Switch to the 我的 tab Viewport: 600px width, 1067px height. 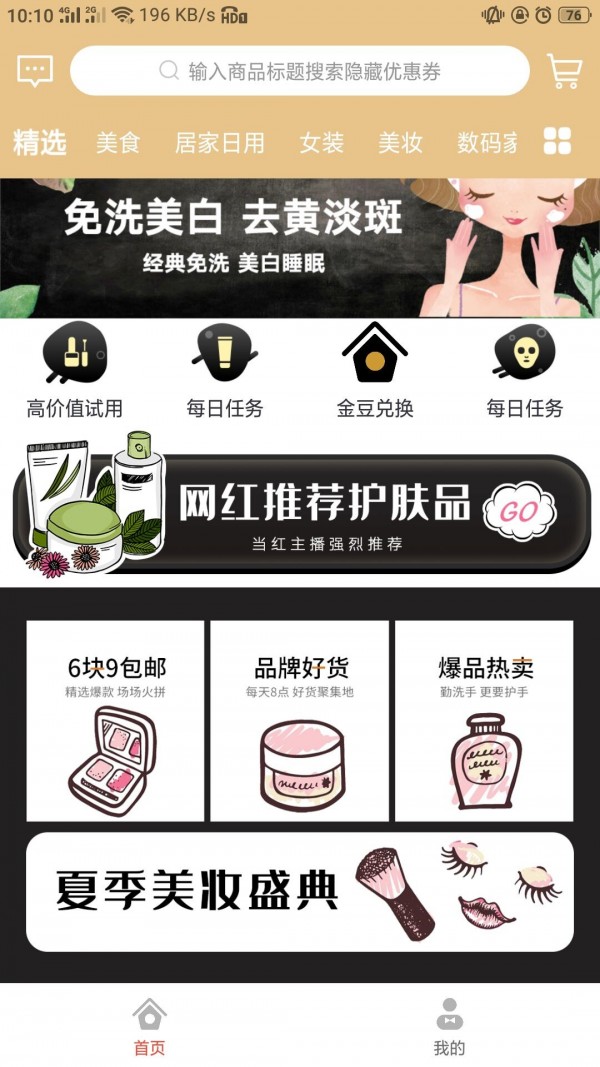point(449,1027)
